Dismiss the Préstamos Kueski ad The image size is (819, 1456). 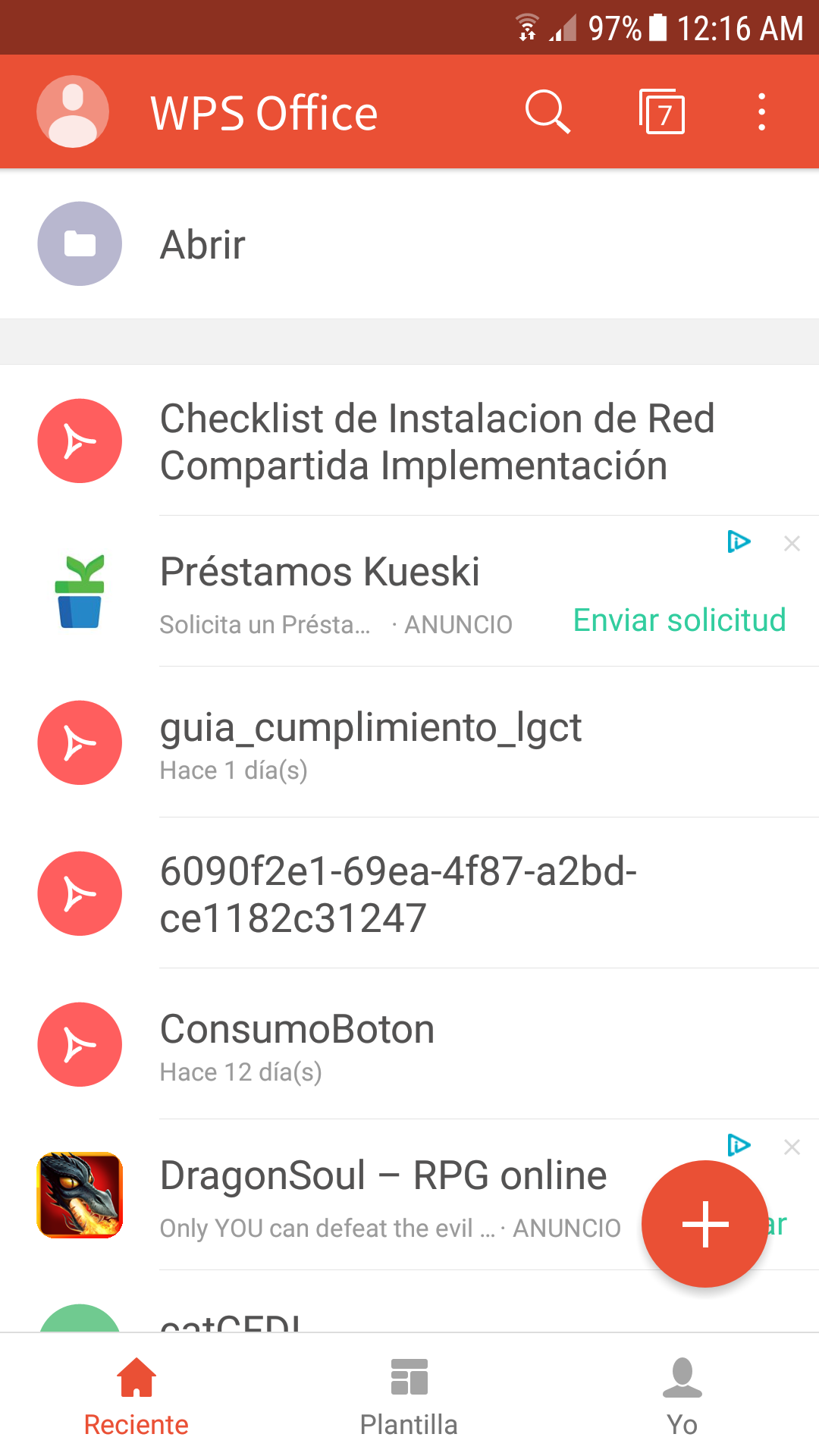tap(792, 543)
